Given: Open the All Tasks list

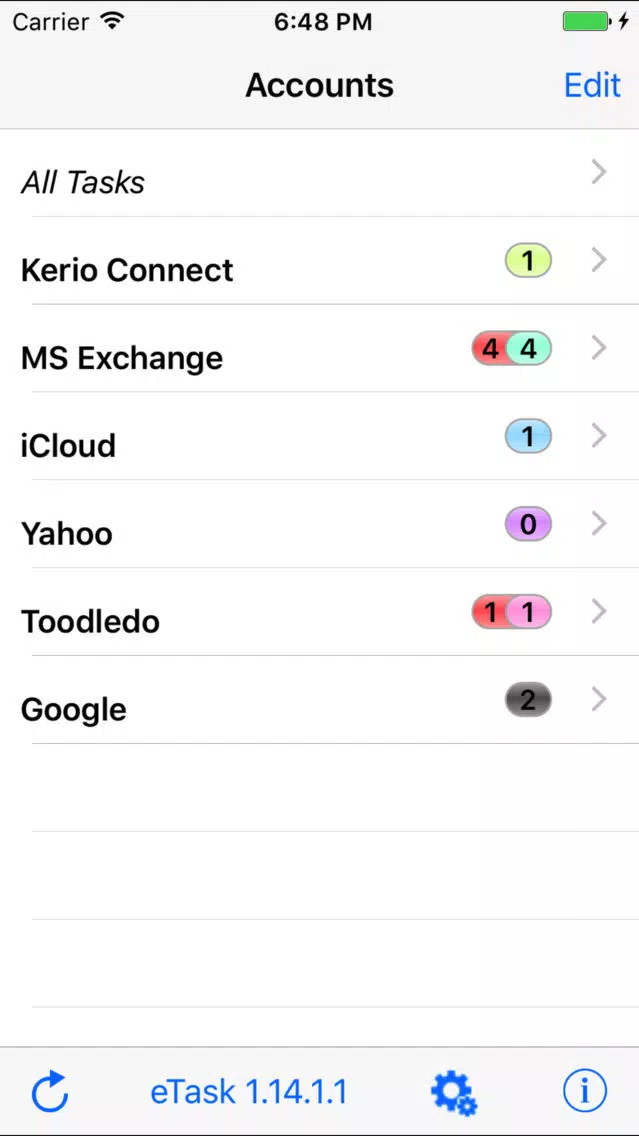Looking at the screenshot, I should click(x=320, y=173).
